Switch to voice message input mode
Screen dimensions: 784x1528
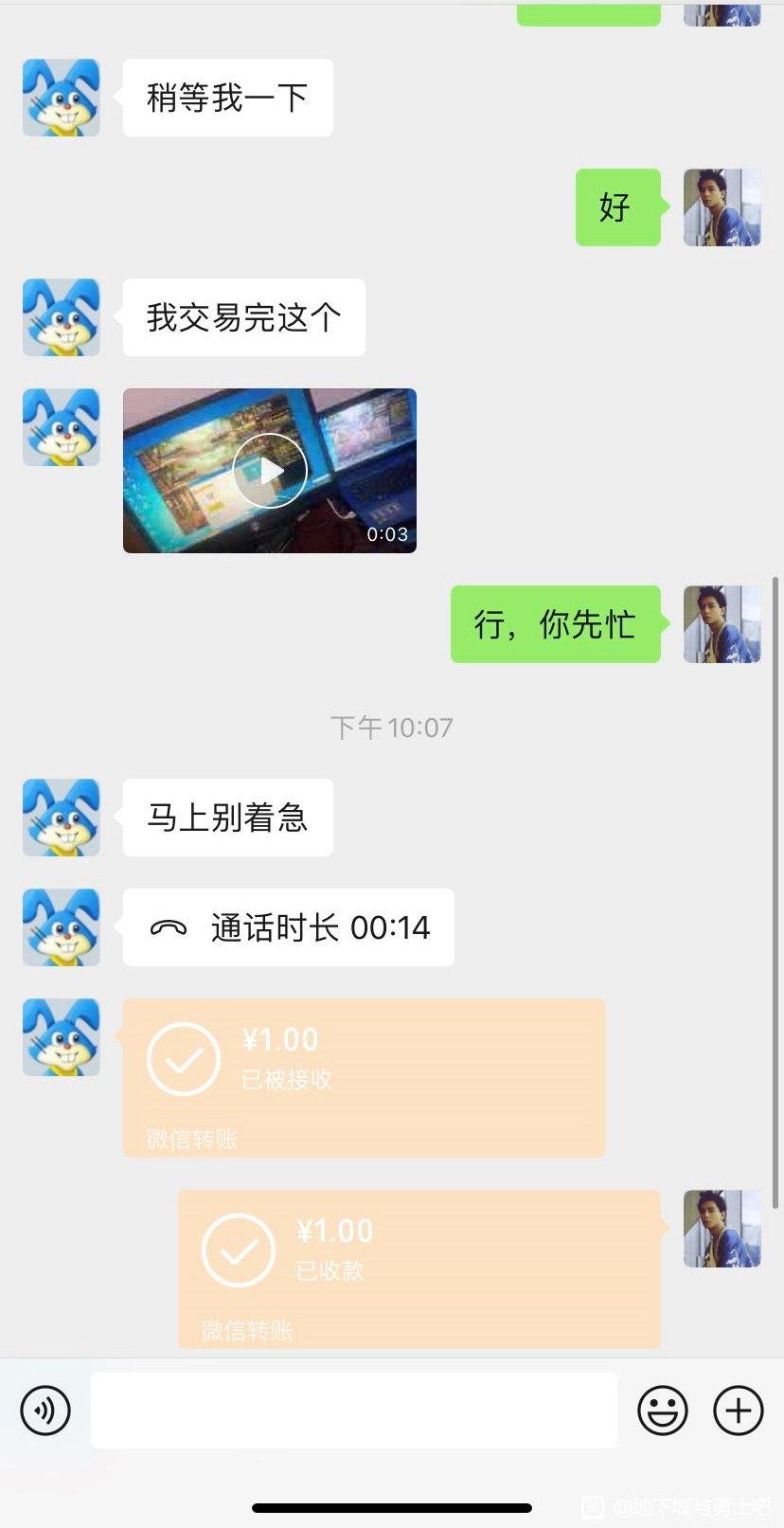[x=45, y=1410]
